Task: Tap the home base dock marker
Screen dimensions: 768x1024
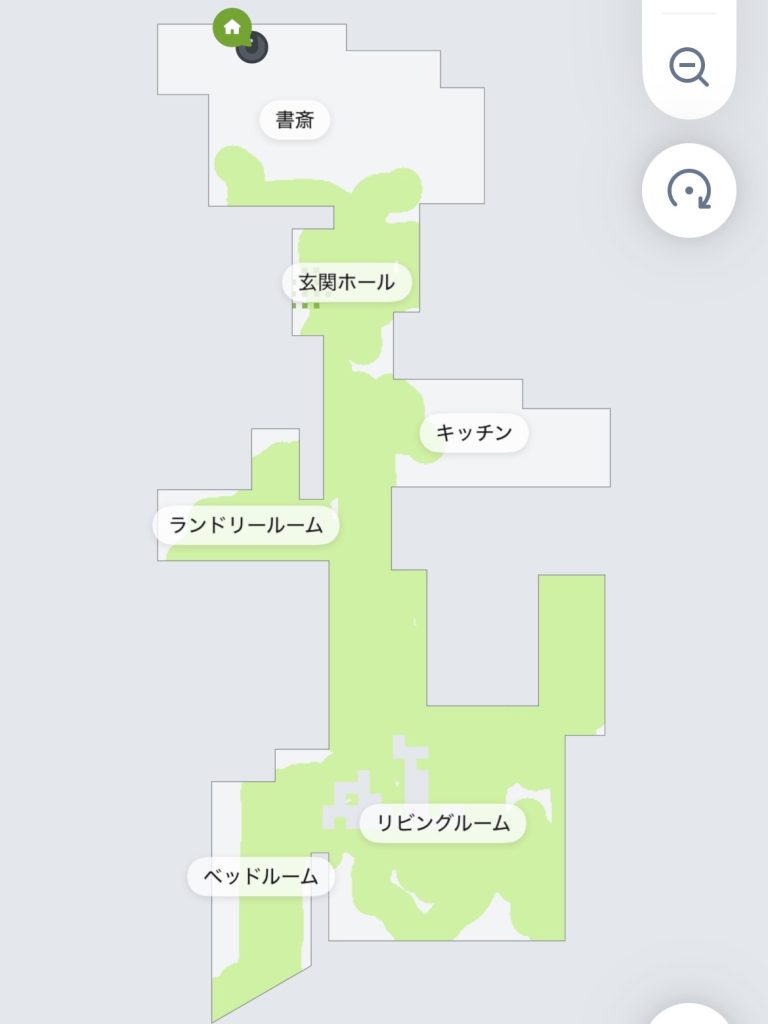Action: tap(232, 28)
